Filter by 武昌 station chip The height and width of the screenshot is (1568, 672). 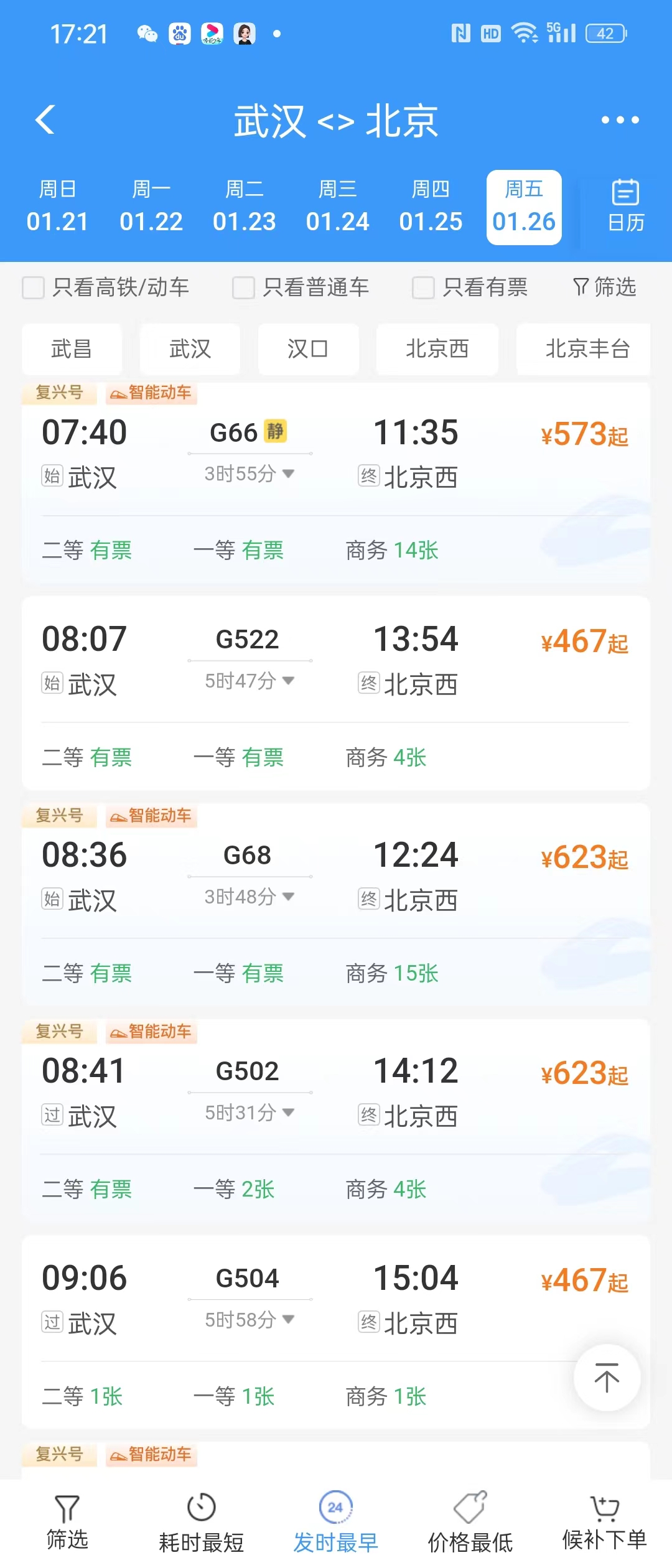pyautogui.click(x=72, y=349)
